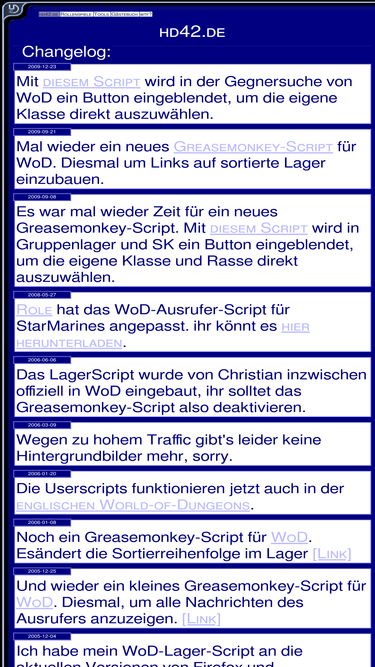Open the WoD link in the 2006-01-08 entry

[x=290, y=538]
